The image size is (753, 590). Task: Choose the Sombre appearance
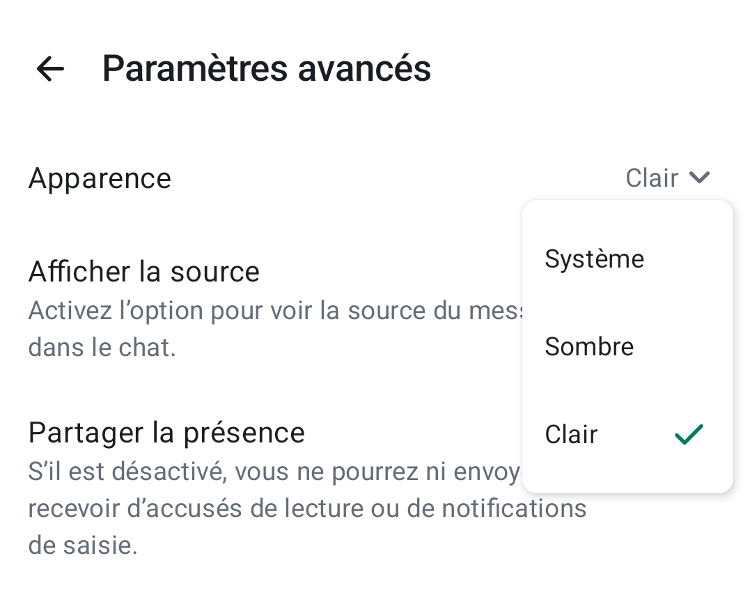click(589, 347)
